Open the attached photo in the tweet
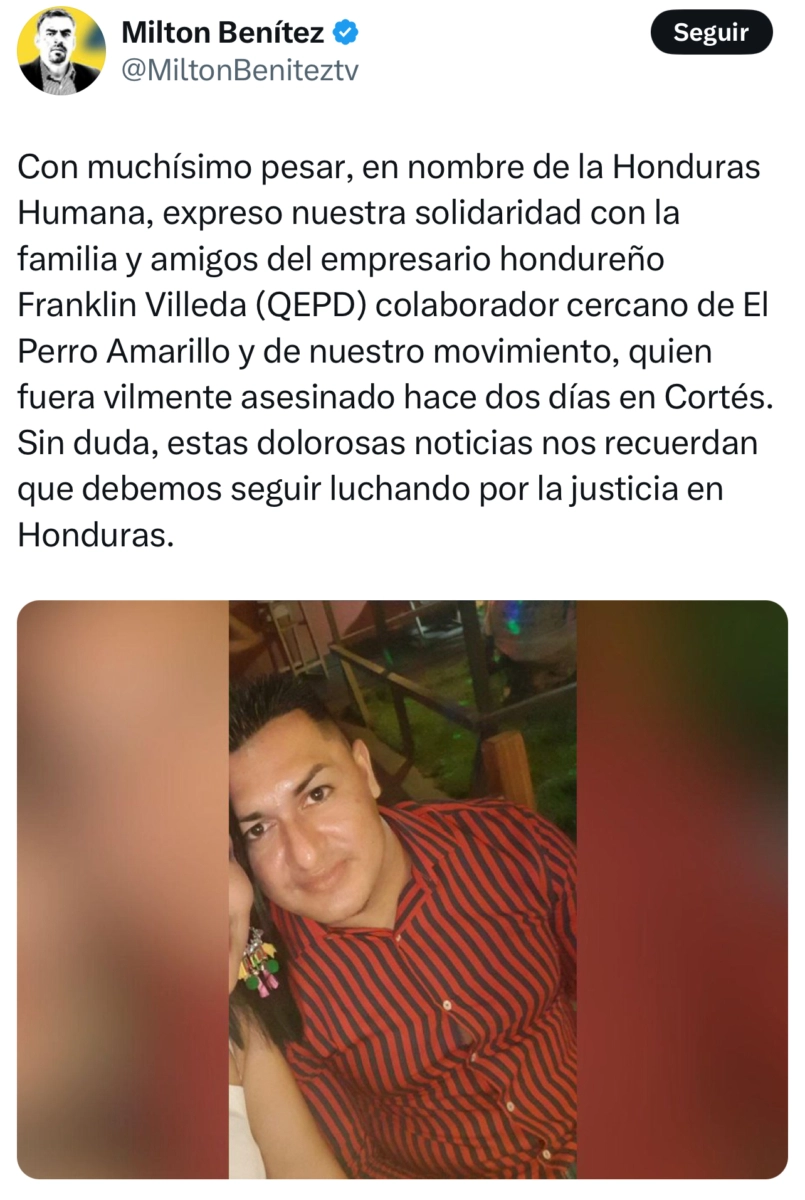 point(402,889)
